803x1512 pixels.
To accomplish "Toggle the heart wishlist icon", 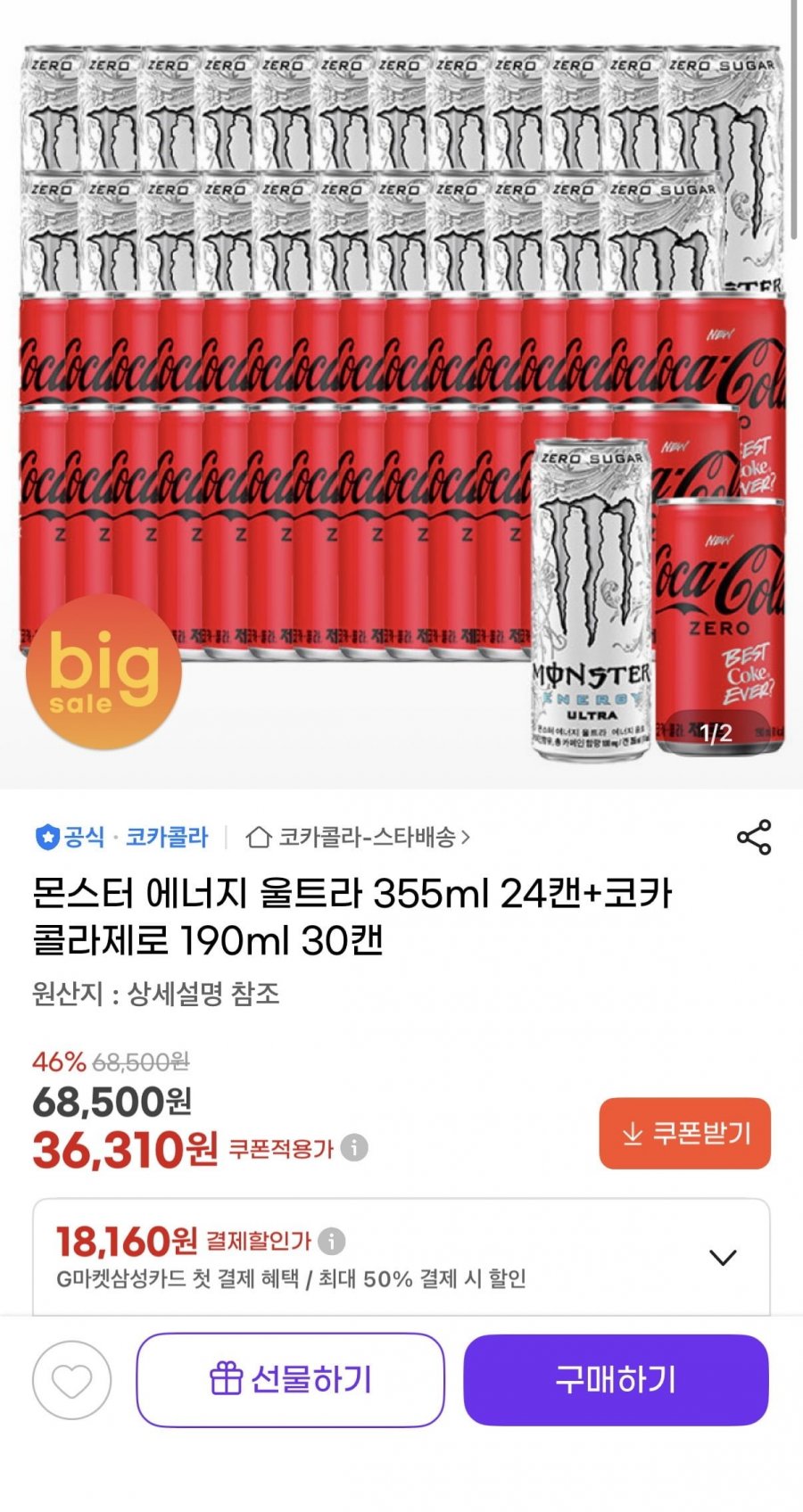I will tap(72, 1379).
